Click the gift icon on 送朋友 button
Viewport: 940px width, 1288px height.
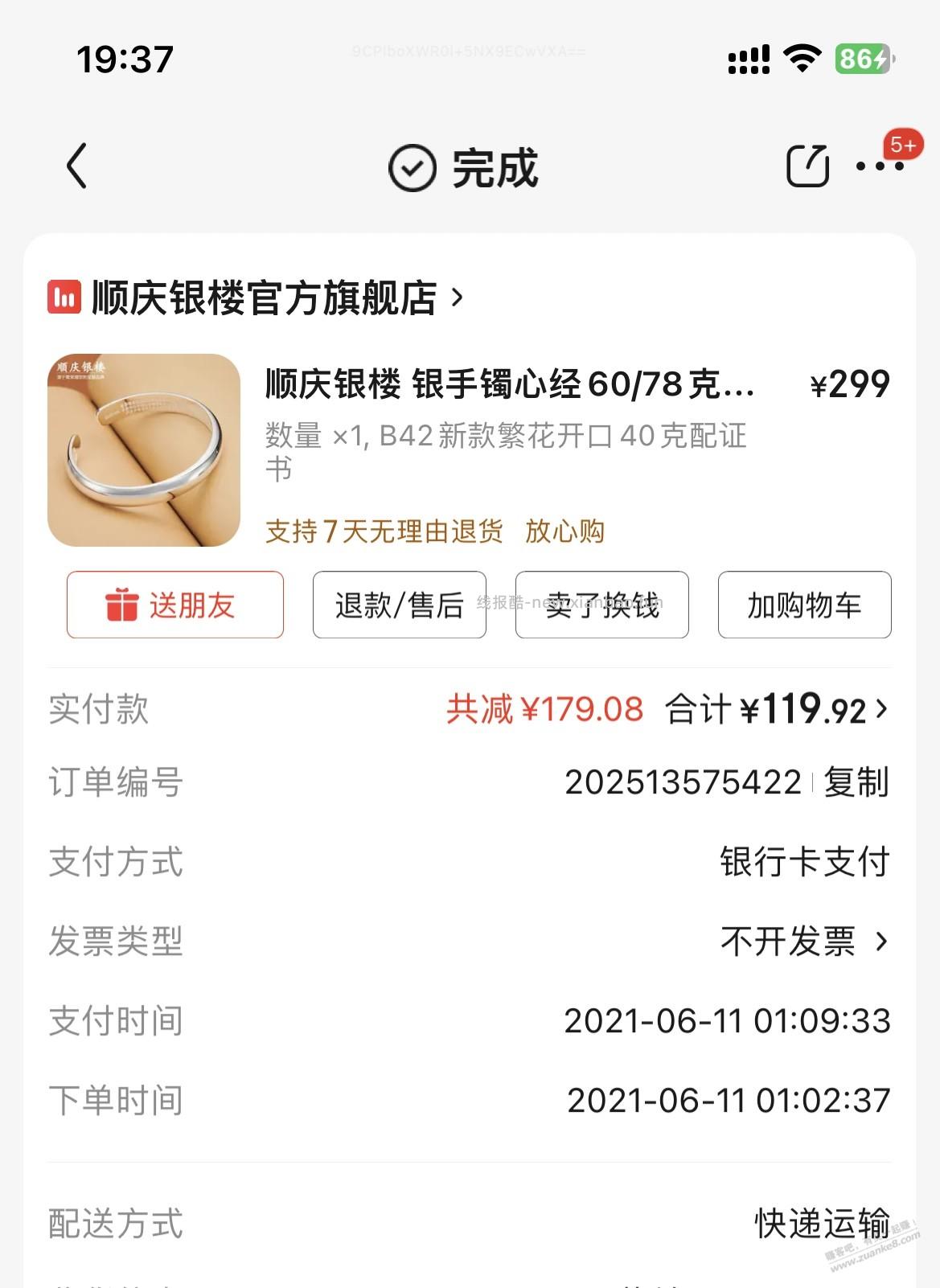click(x=121, y=606)
